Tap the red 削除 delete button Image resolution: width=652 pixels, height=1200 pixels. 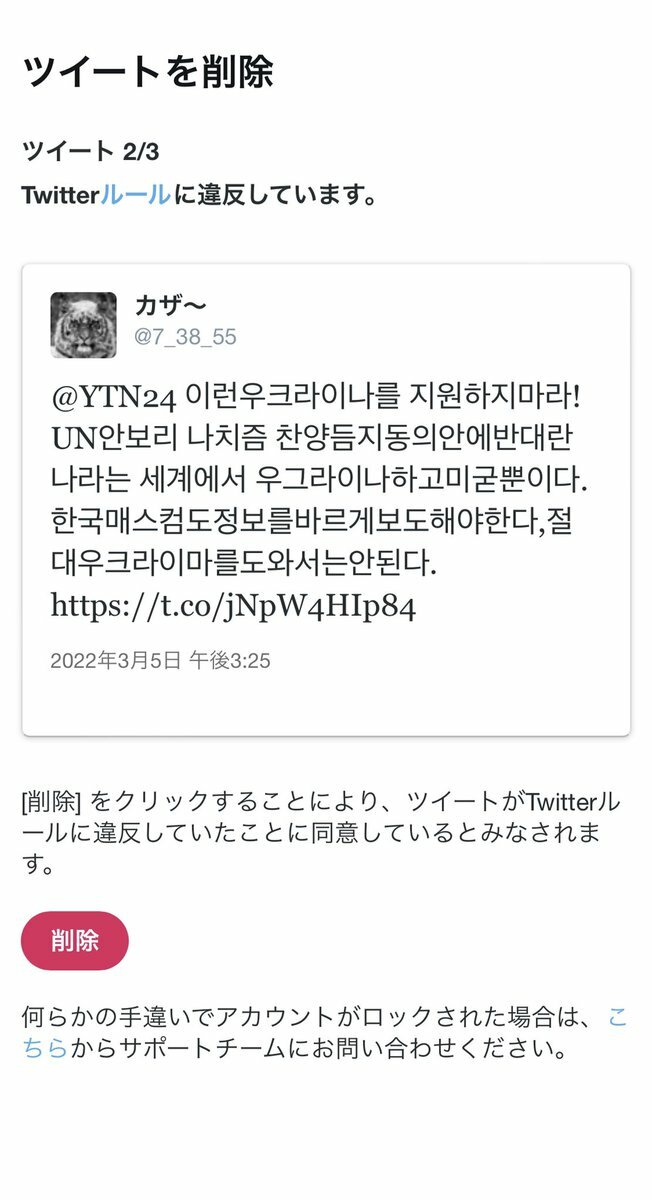[75, 941]
